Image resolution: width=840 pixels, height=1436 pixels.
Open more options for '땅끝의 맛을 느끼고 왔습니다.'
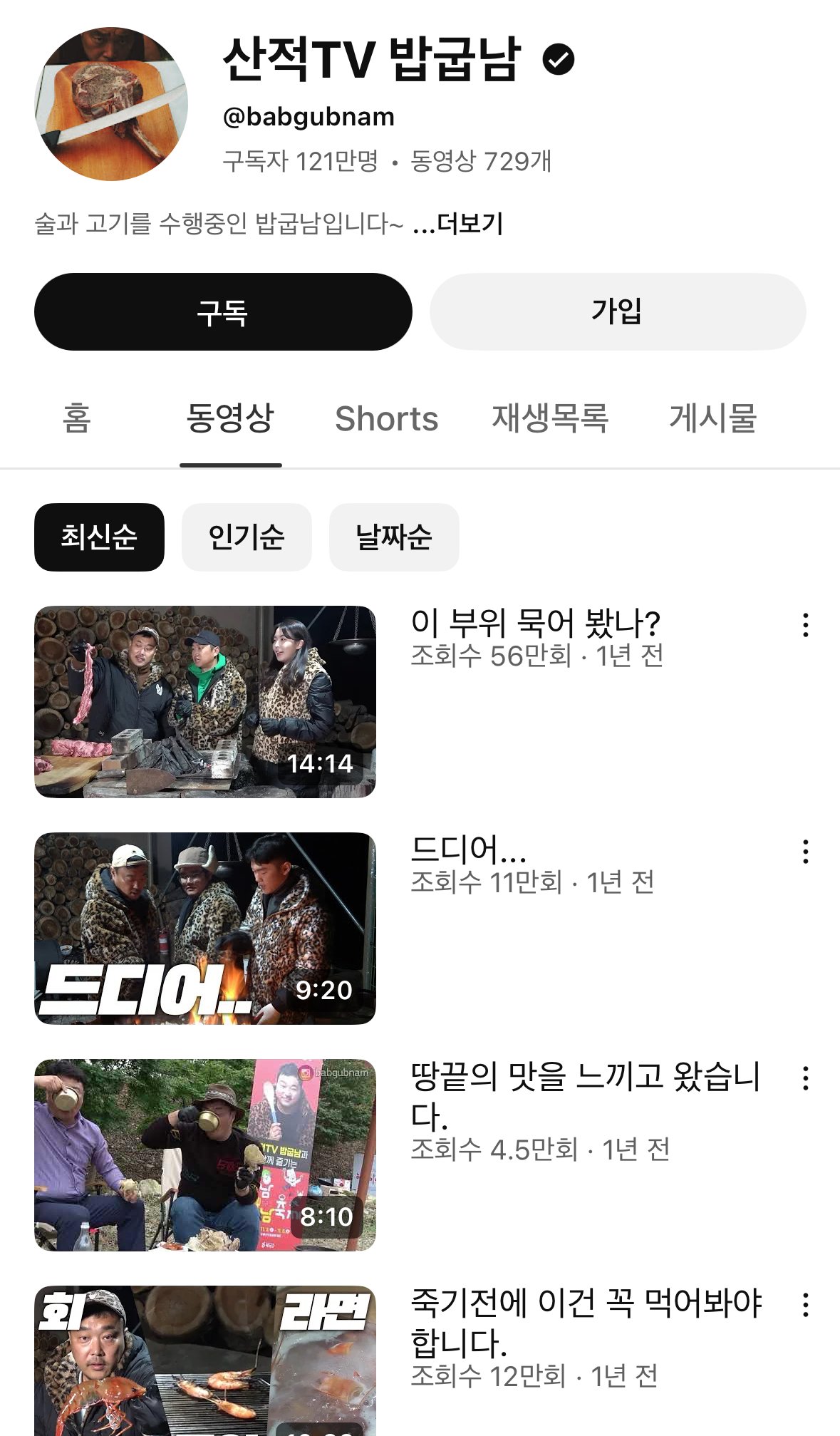click(805, 1078)
